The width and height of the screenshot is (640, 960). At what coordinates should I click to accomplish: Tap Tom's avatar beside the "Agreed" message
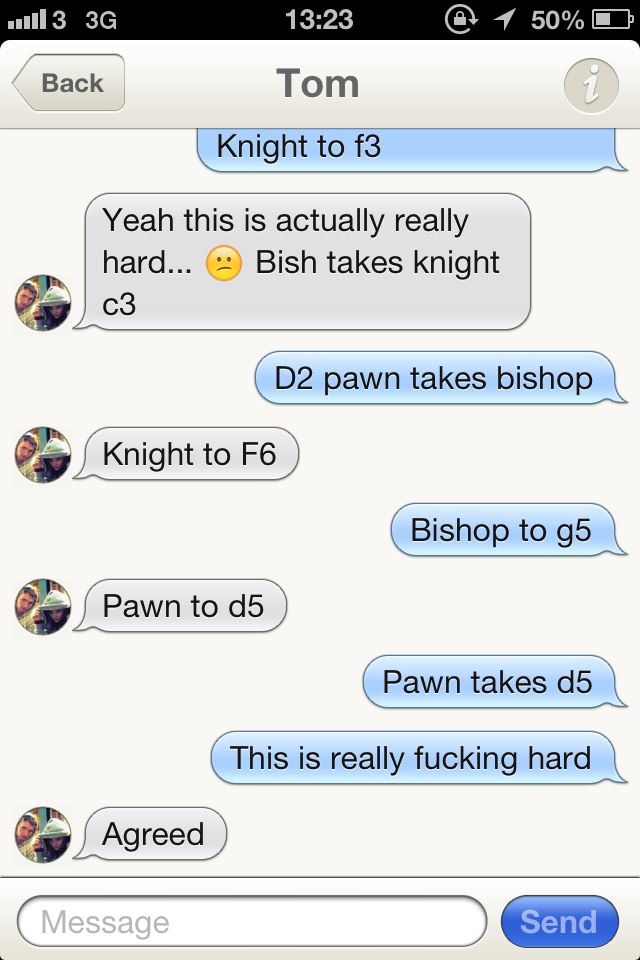pyautogui.click(x=43, y=835)
